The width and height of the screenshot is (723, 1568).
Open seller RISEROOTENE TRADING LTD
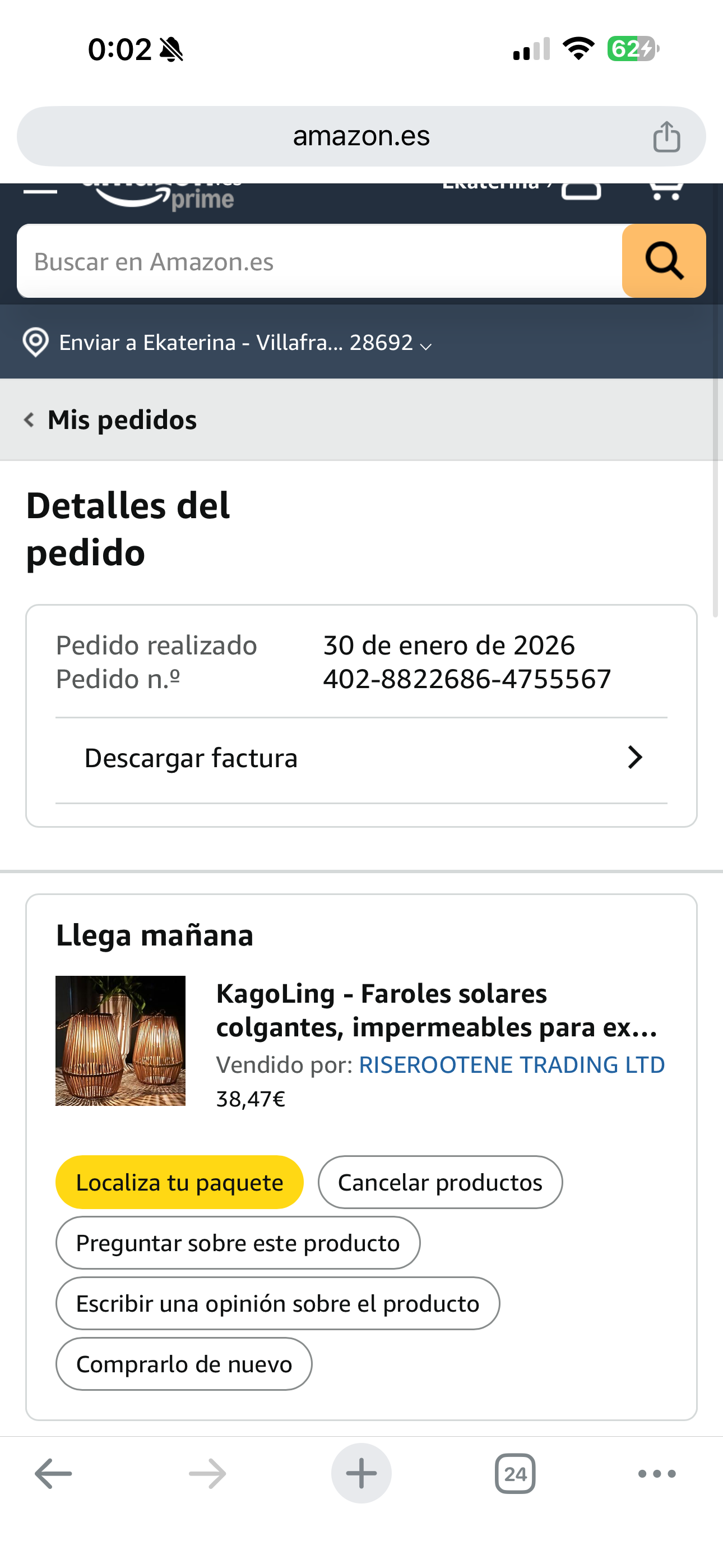point(511,1065)
